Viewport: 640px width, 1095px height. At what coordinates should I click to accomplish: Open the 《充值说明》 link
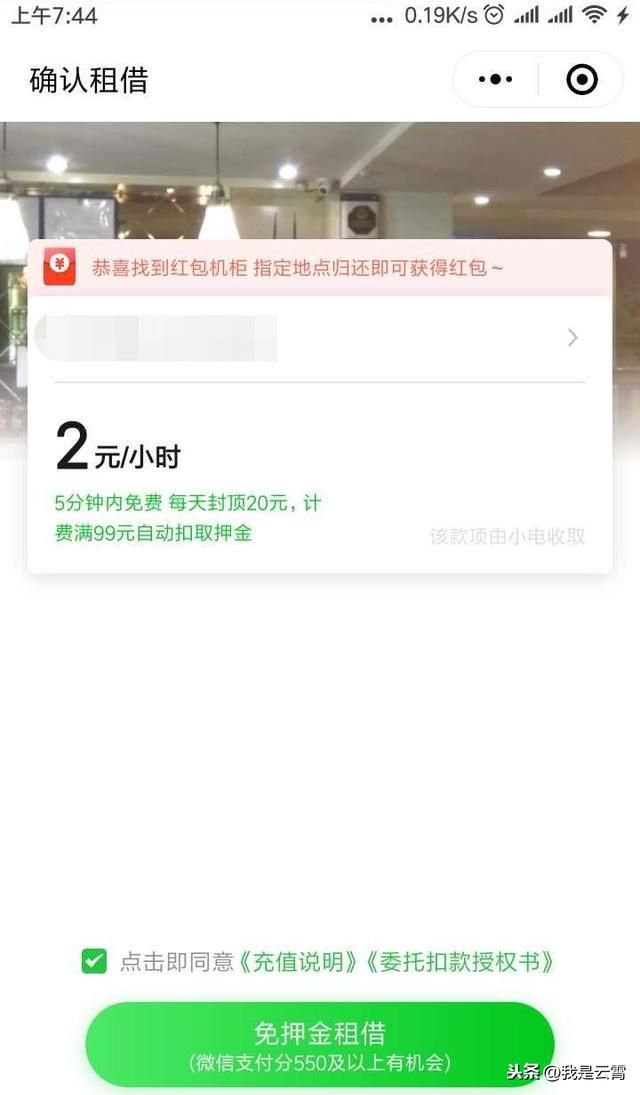pos(298,962)
